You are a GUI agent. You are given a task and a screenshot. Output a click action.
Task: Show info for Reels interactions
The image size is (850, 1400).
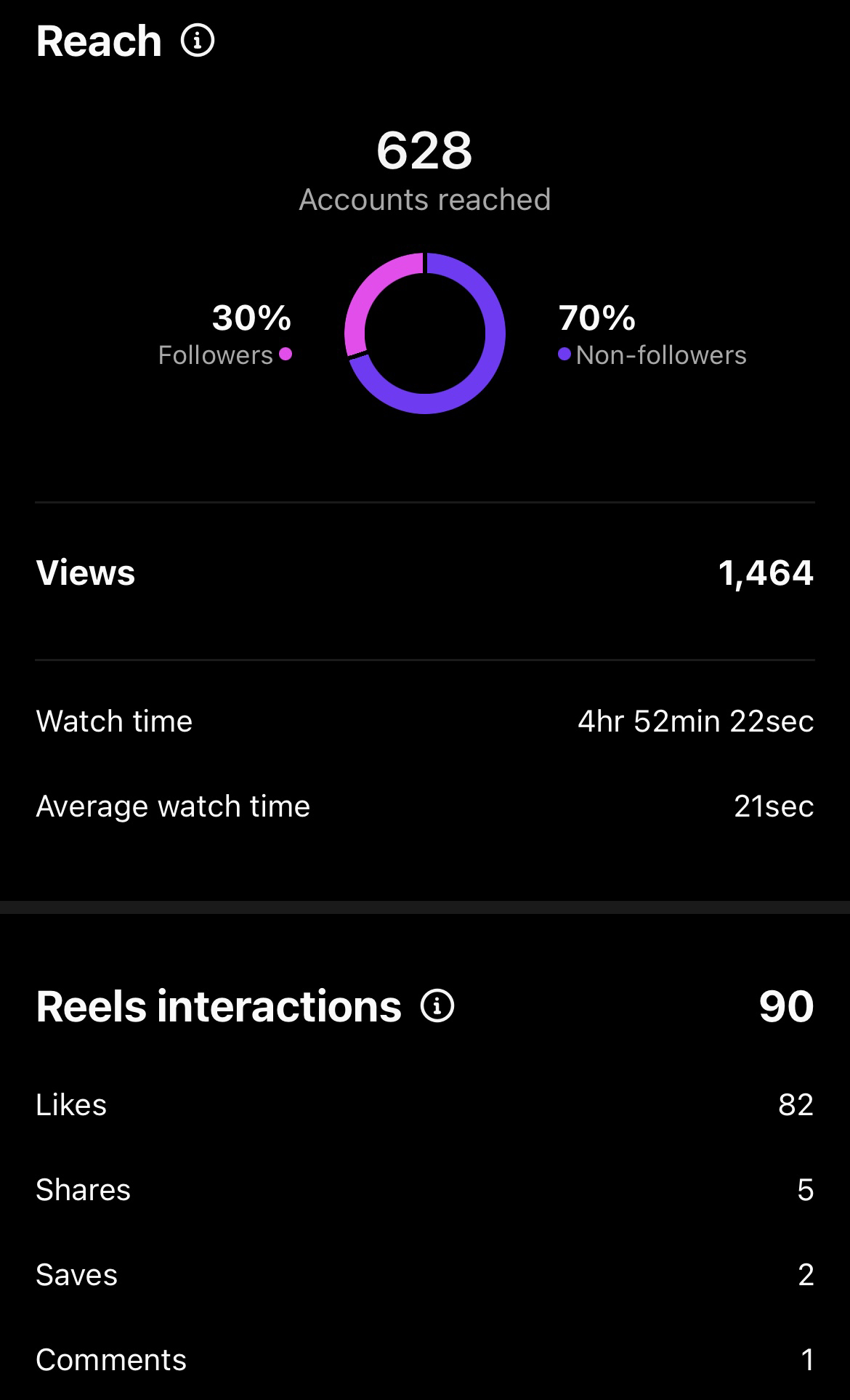click(x=437, y=1006)
